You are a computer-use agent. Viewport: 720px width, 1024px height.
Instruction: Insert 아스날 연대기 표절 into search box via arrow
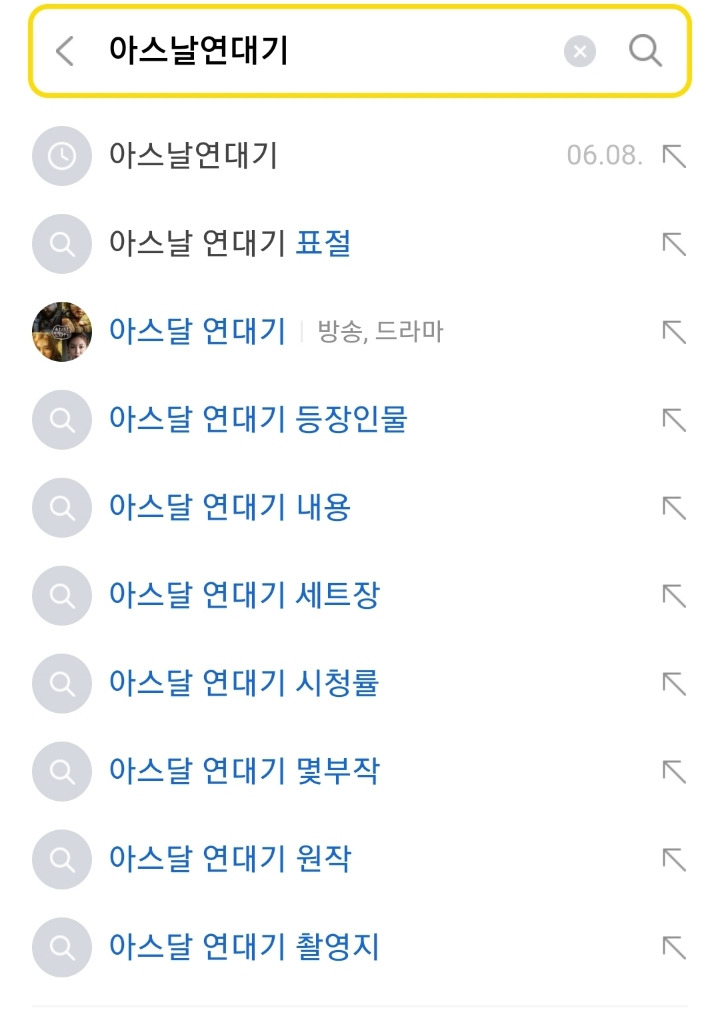coord(674,244)
